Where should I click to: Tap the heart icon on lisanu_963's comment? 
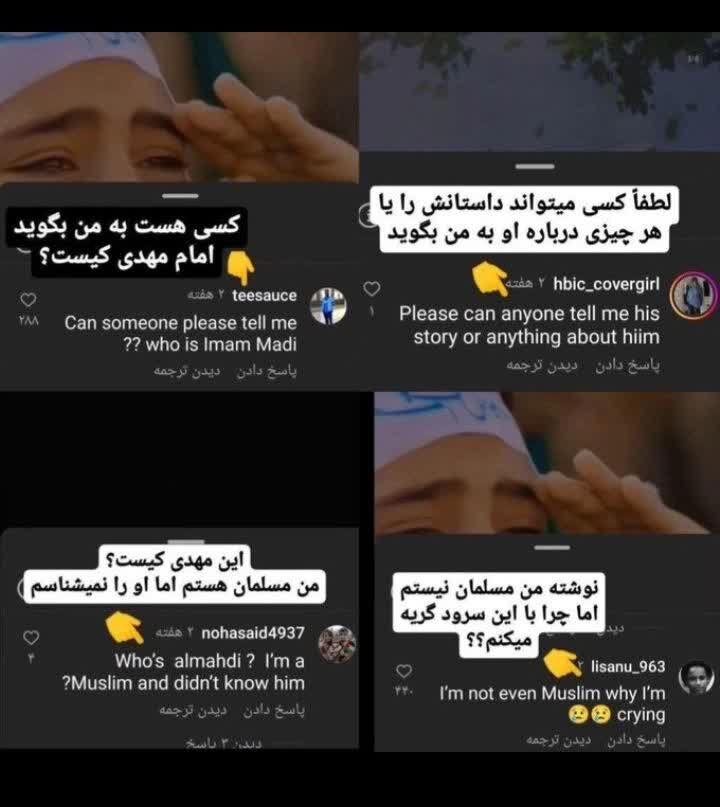point(402,672)
